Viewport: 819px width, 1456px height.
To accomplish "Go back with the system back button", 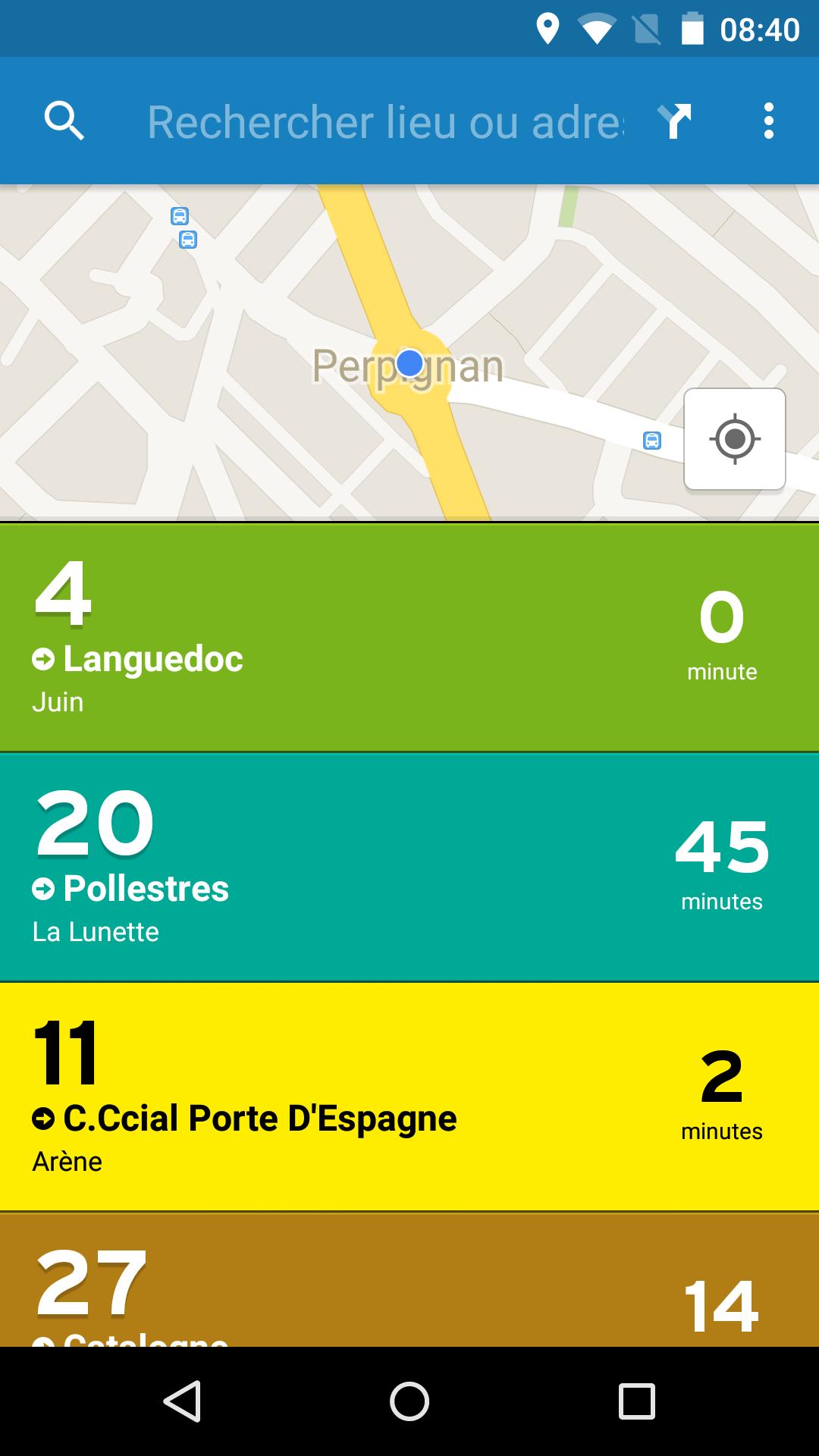I will tap(182, 1401).
